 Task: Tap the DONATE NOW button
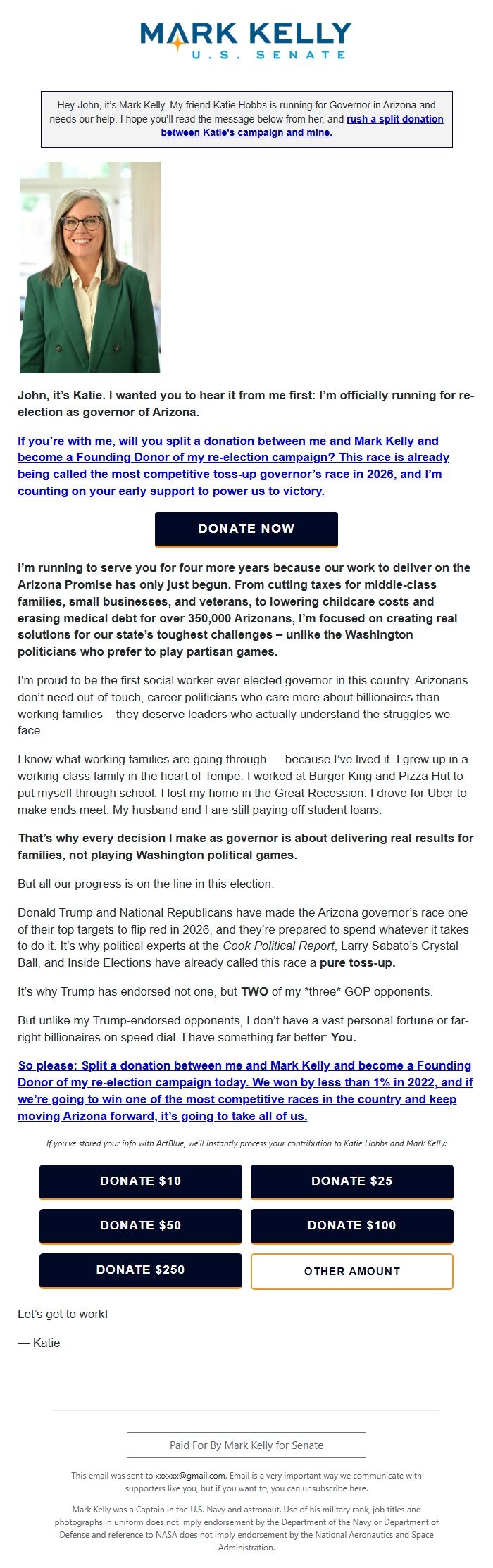coord(246,529)
